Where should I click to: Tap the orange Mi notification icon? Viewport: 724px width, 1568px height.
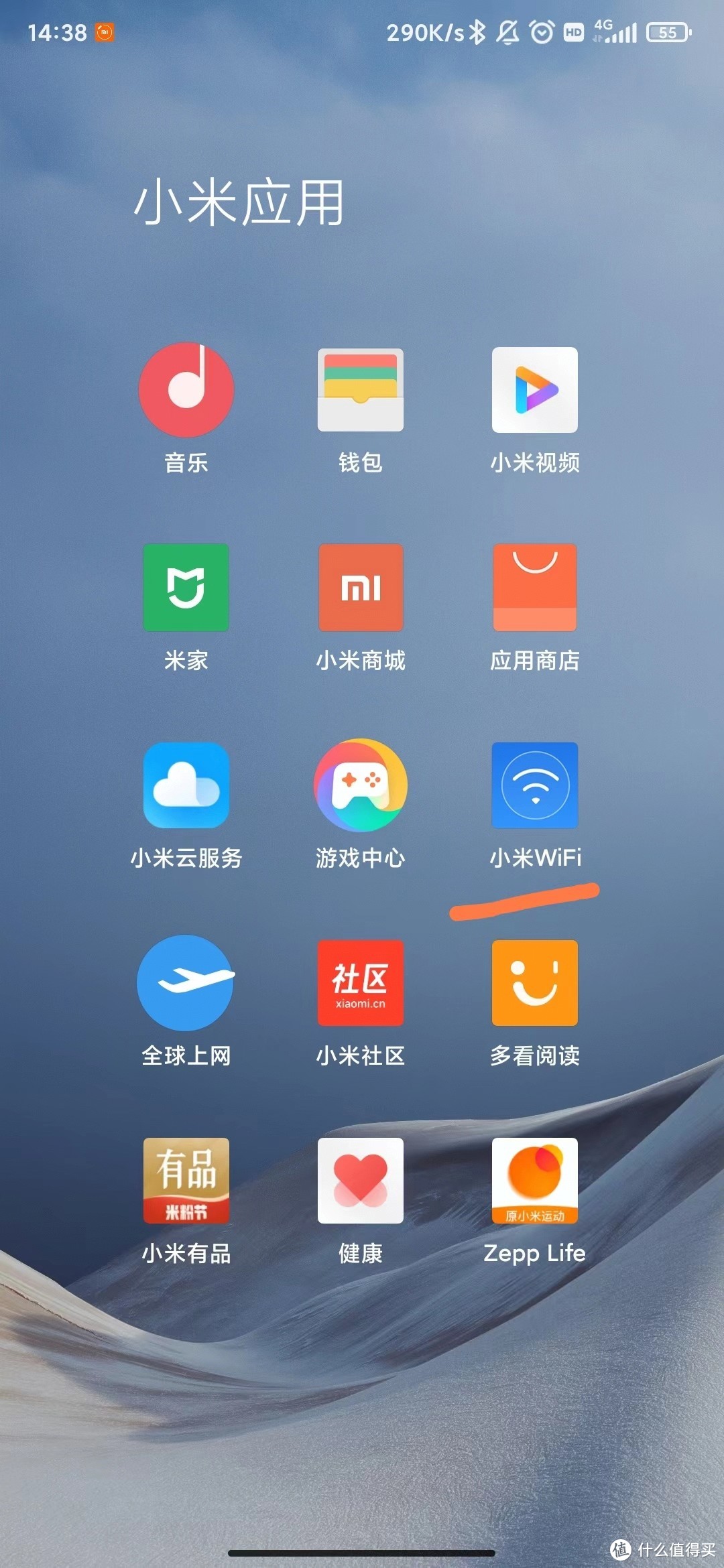coord(104,32)
